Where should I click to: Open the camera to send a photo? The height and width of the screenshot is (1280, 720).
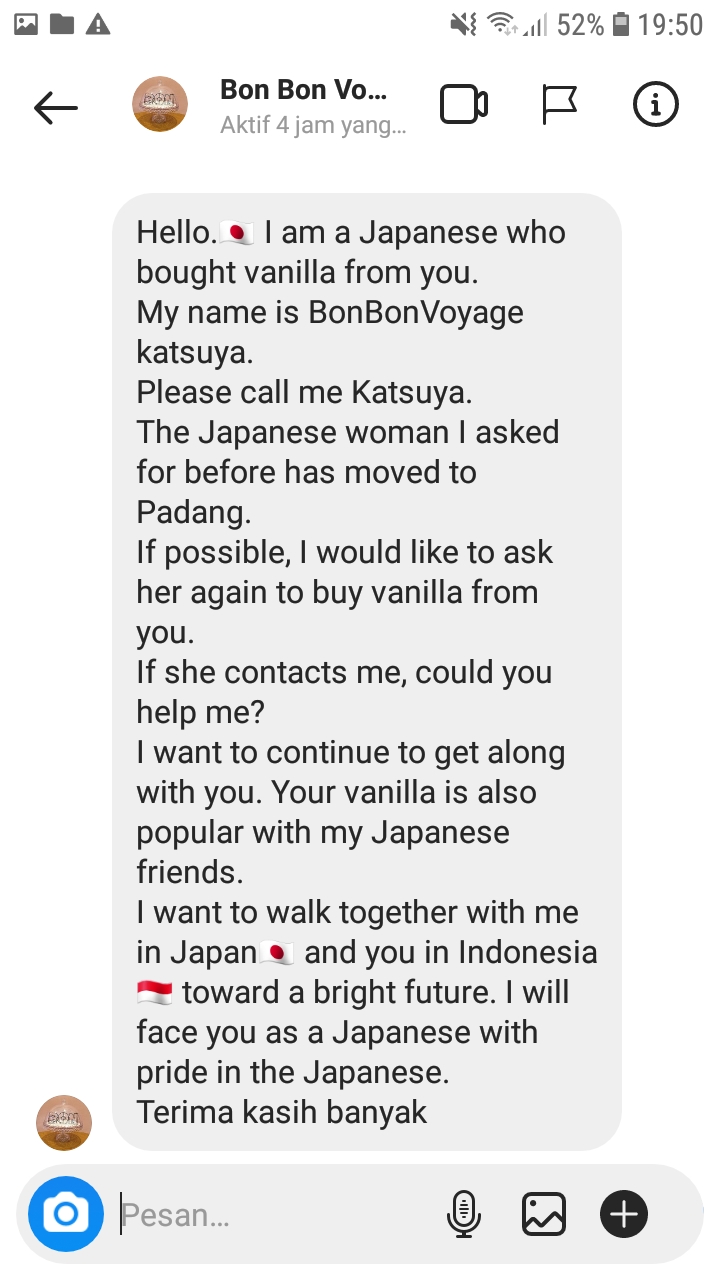coord(66,1214)
